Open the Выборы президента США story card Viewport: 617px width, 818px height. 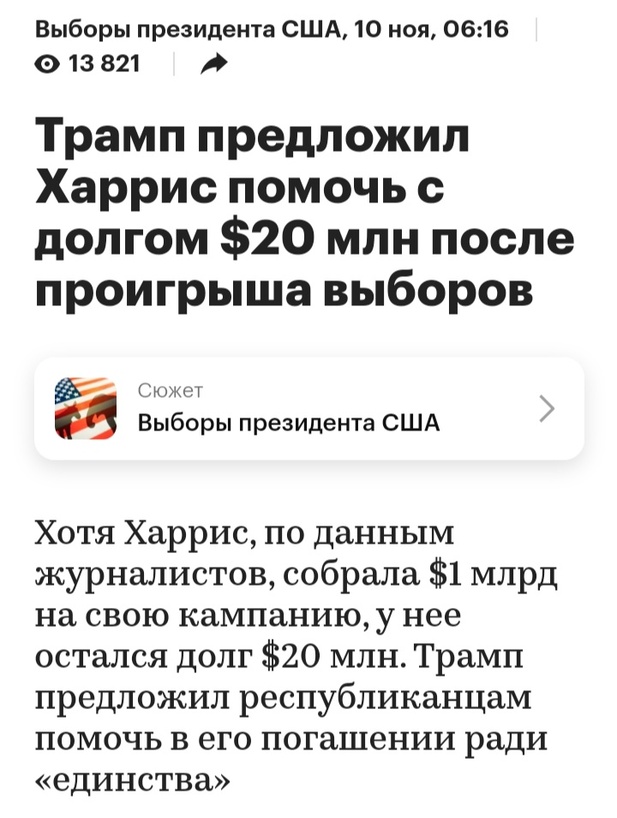pyautogui.click(x=308, y=408)
